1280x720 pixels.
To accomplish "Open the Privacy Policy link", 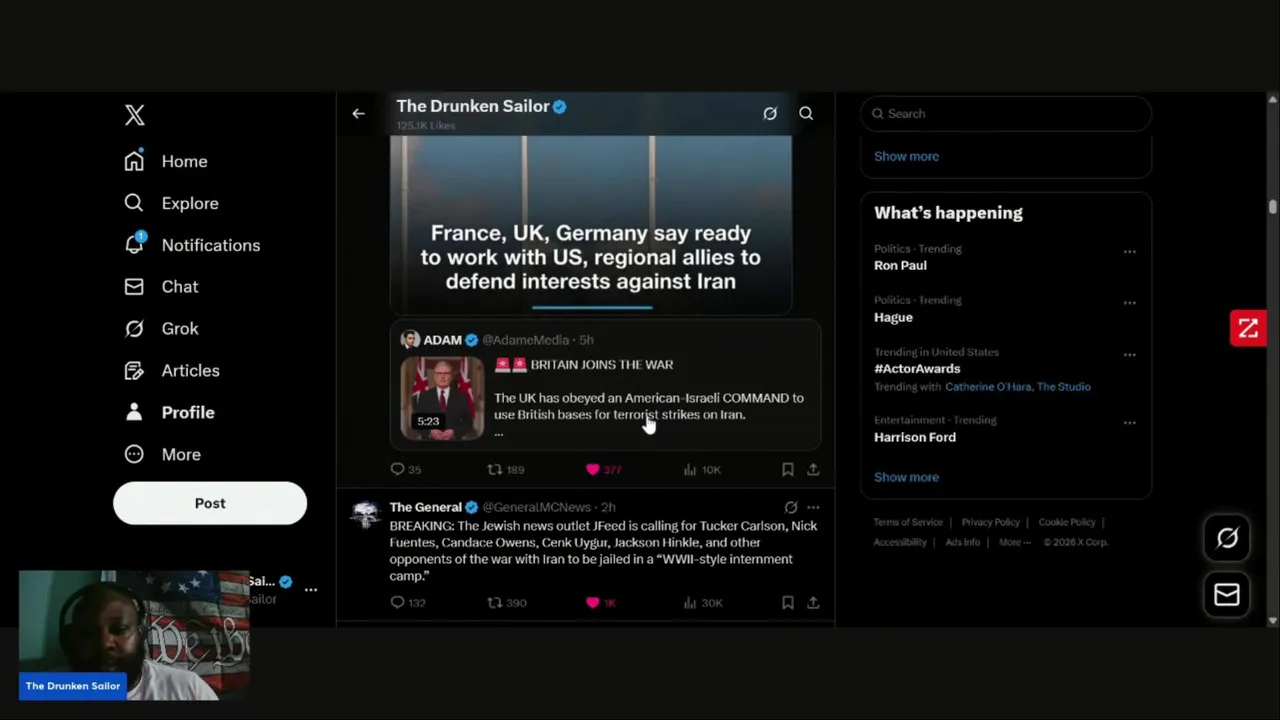I will (x=990, y=522).
